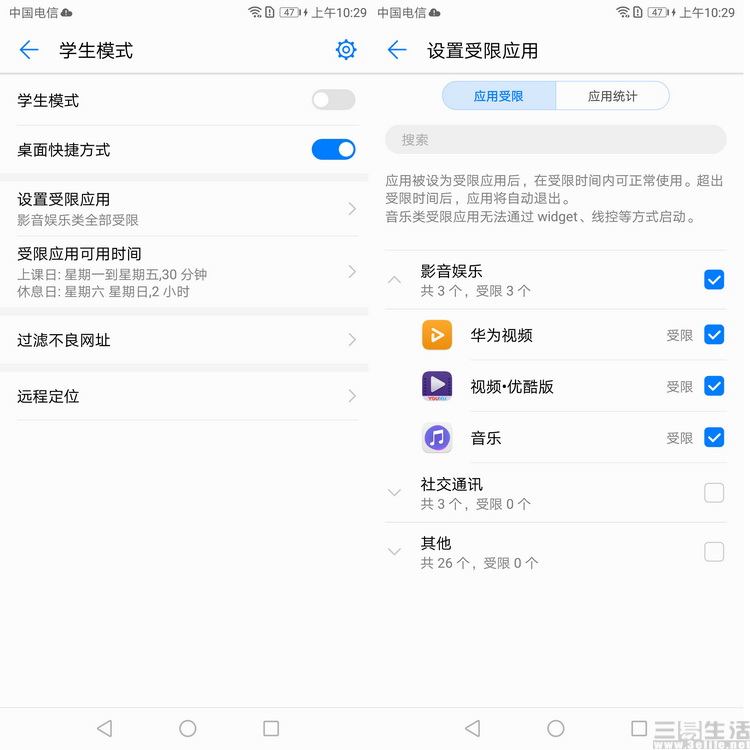
Task: Uncheck the 影音娱乐 category checkbox
Action: [714, 280]
